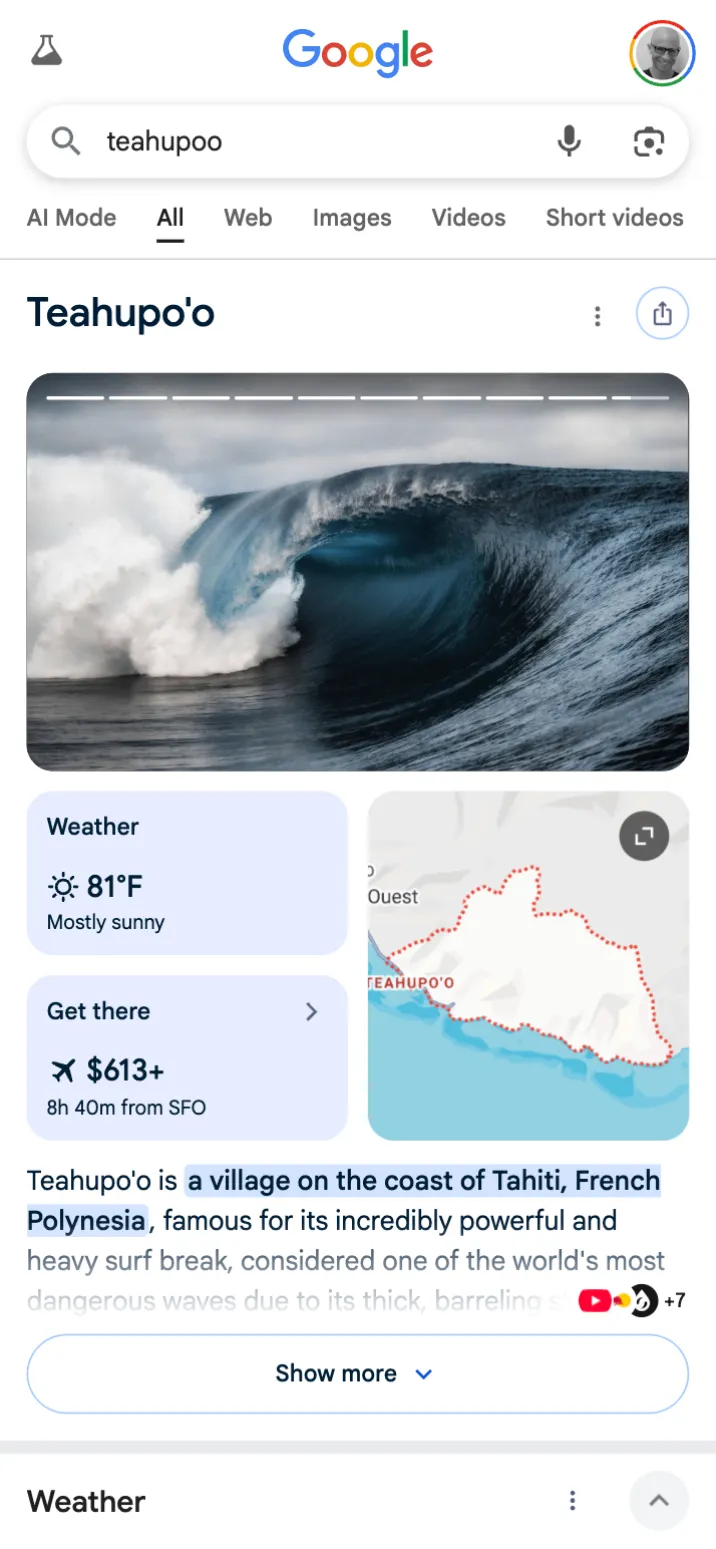Viewport: 716px width, 1549px height.
Task: Open the Google account profile picture
Action: click(x=662, y=53)
